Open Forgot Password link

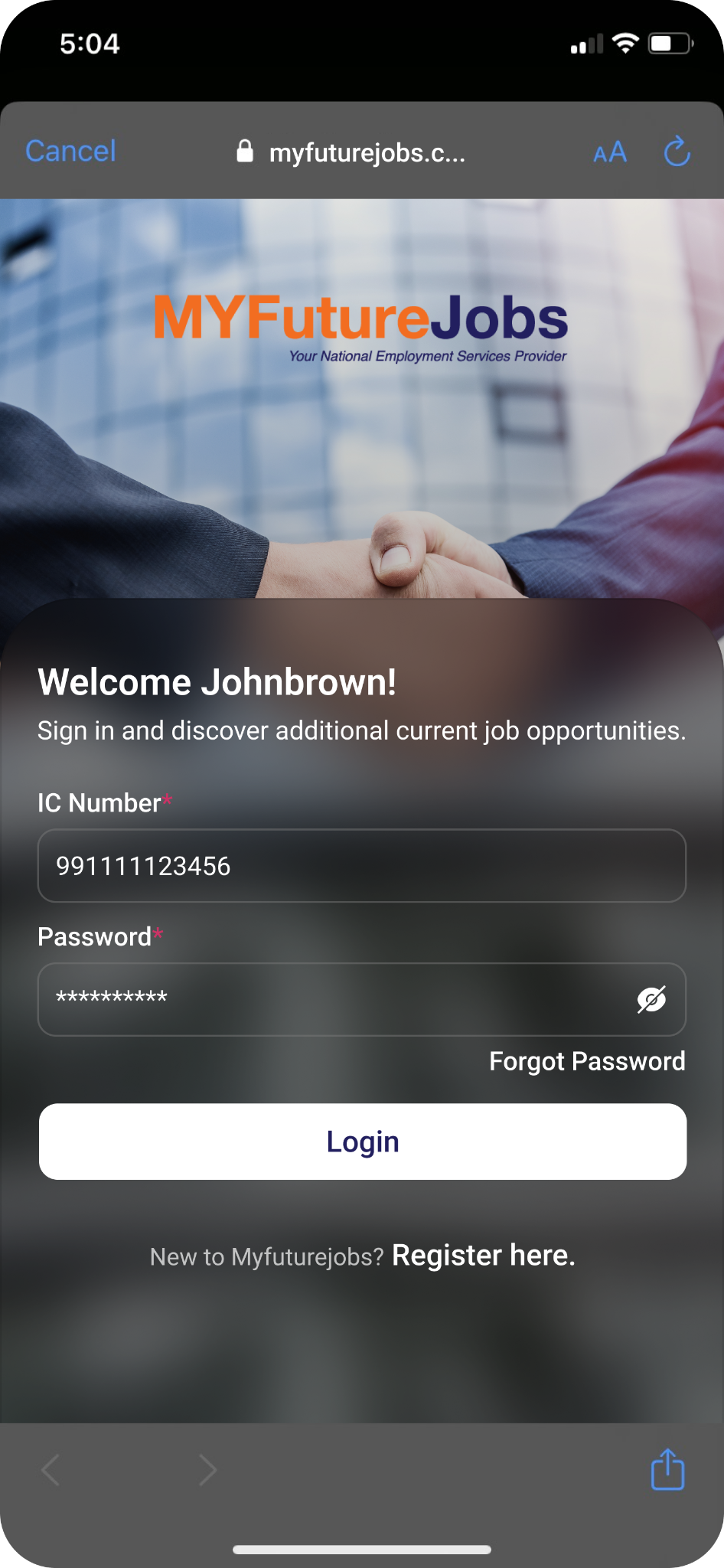click(587, 1061)
